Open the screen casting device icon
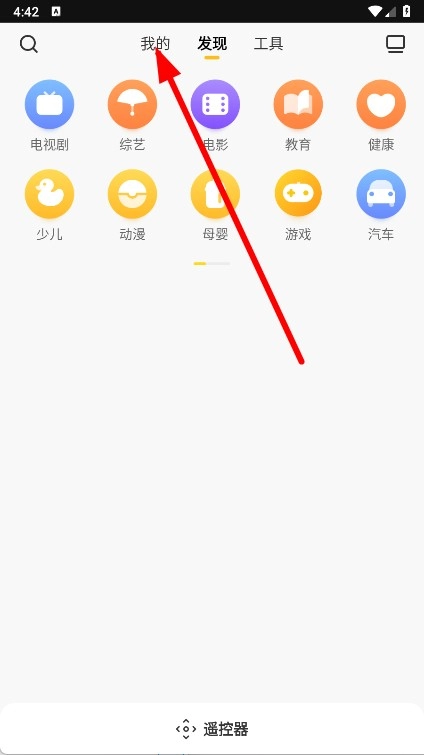This screenshot has height=755, width=424. [396, 44]
